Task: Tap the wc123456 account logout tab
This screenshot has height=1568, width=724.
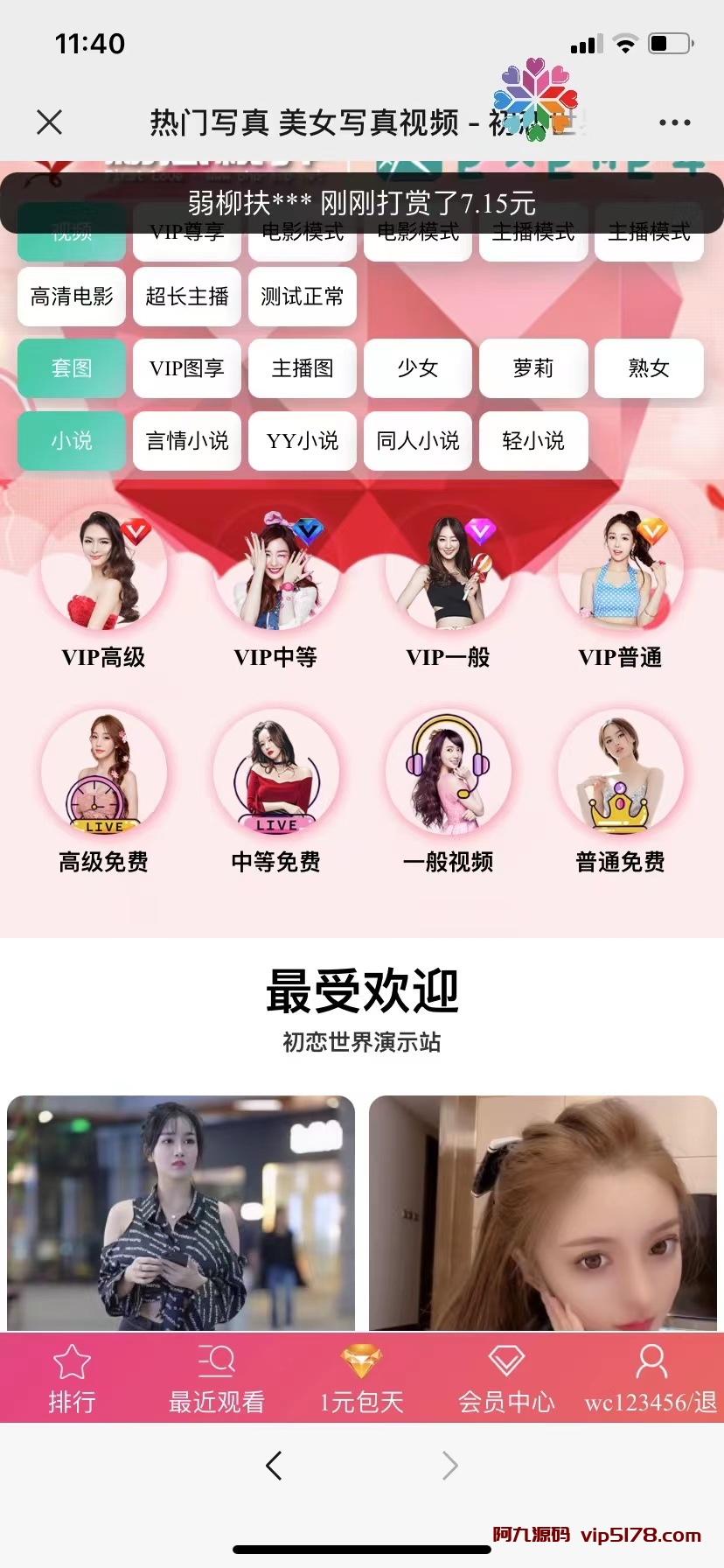Action: (651, 1378)
